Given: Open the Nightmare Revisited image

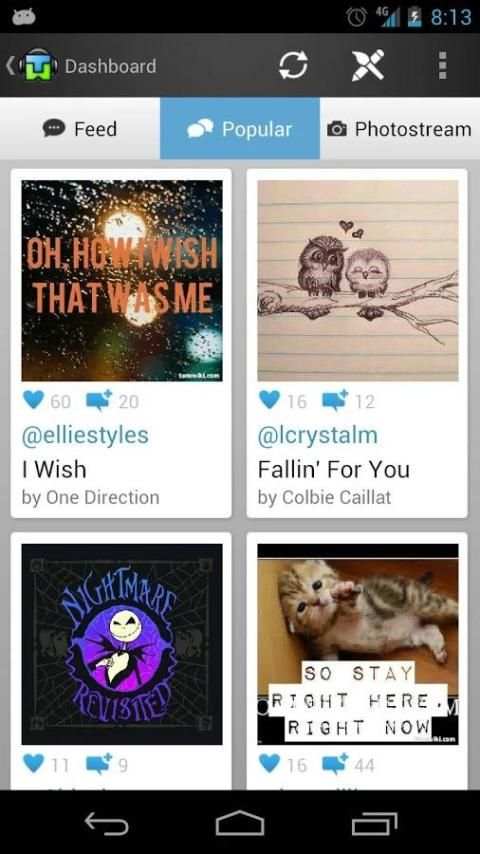Looking at the screenshot, I should 122,644.
